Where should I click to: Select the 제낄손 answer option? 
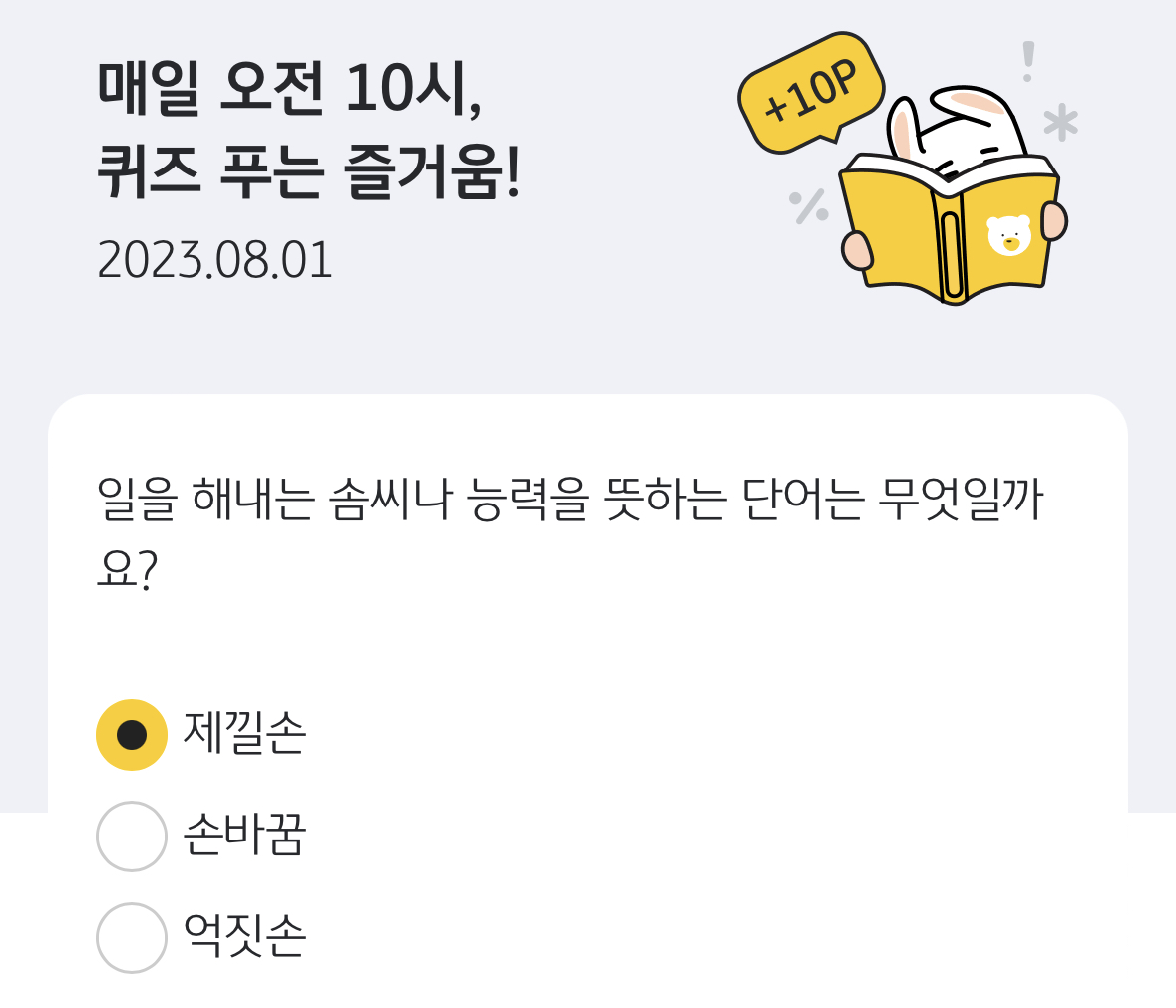pos(132,735)
